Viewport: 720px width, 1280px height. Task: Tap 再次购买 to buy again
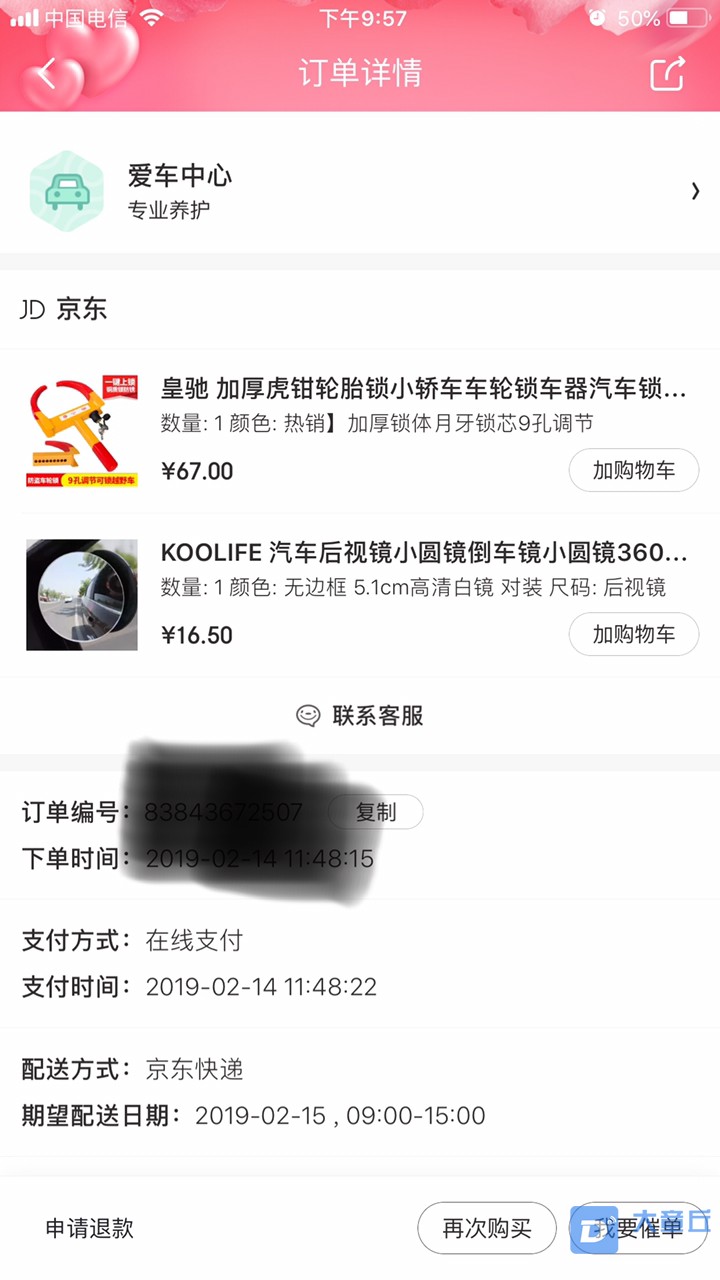pyautogui.click(x=487, y=1228)
